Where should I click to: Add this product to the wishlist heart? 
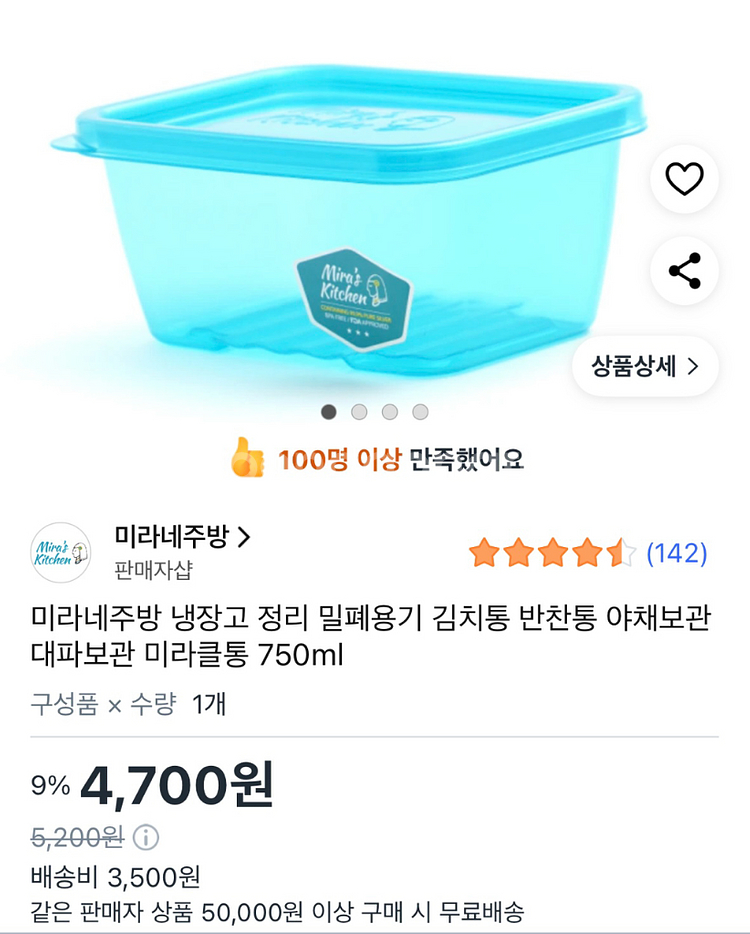(684, 180)
